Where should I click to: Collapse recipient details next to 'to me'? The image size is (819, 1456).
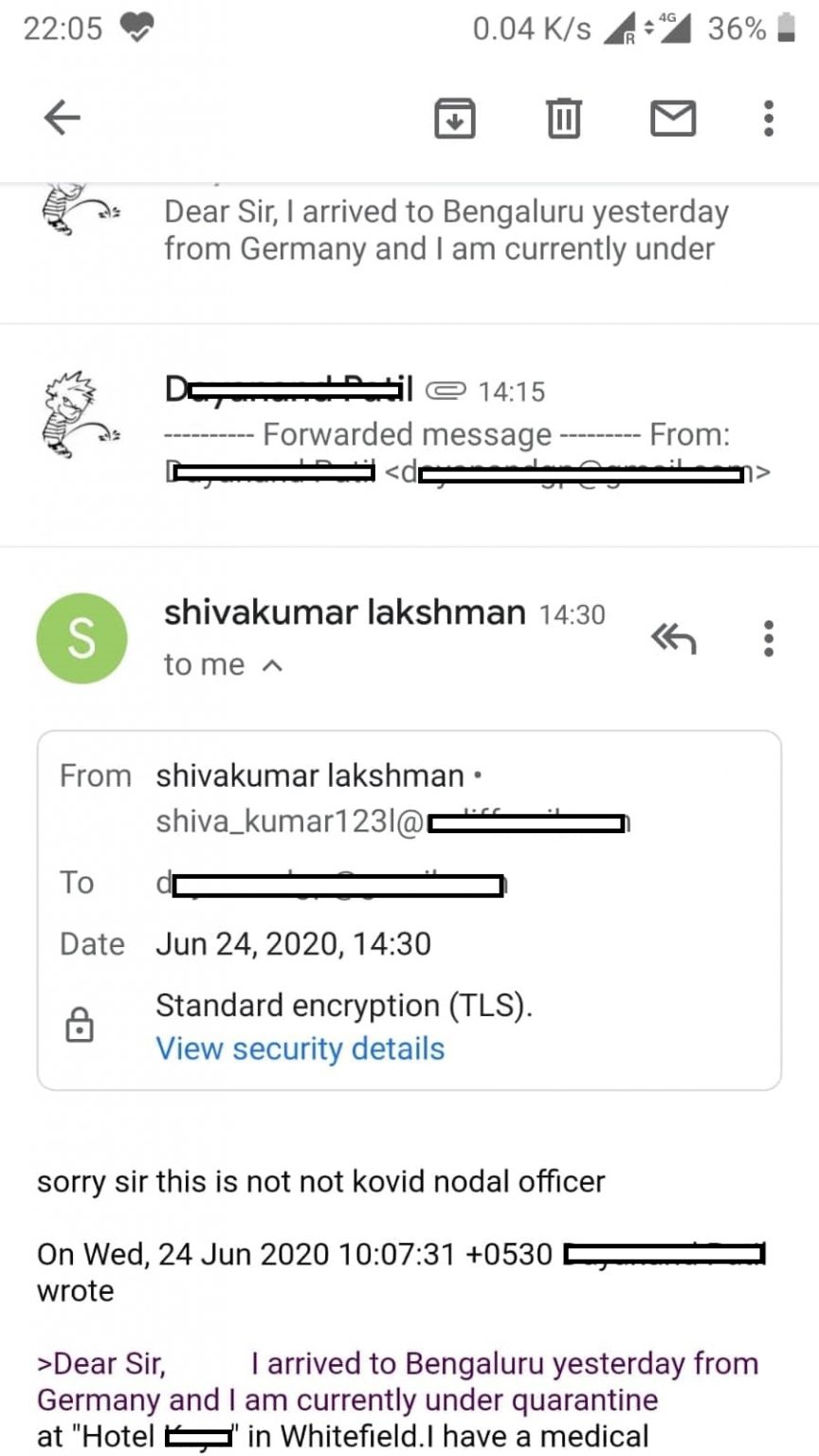pos(272,666)
